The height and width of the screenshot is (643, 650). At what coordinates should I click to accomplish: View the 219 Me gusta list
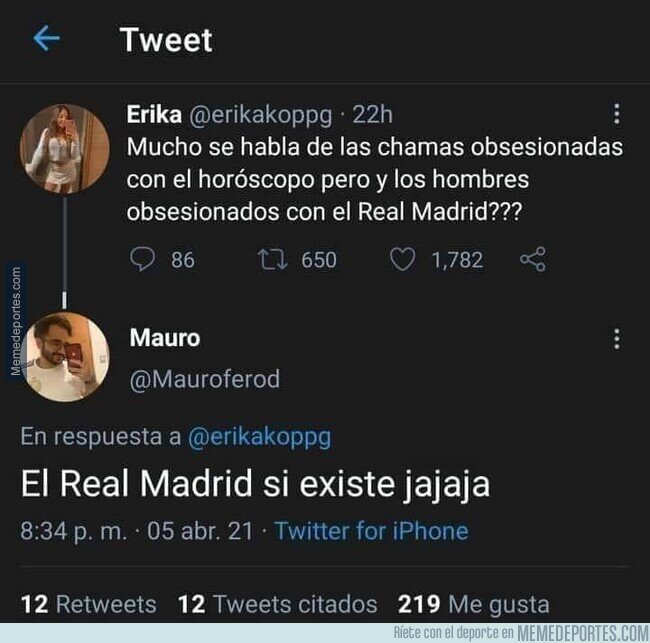click(x=473, y=604)
